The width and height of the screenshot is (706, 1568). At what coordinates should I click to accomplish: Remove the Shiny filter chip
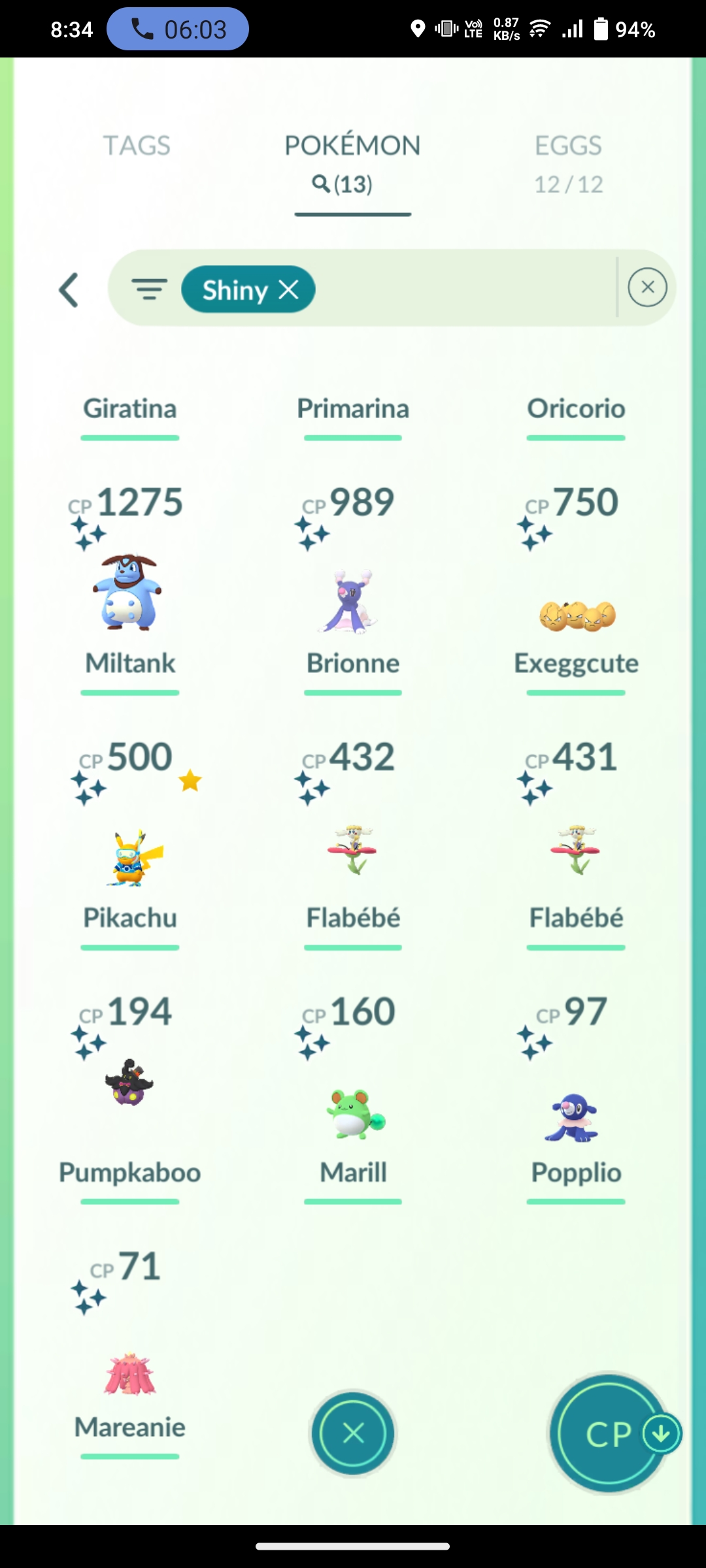tap(288, 289)
